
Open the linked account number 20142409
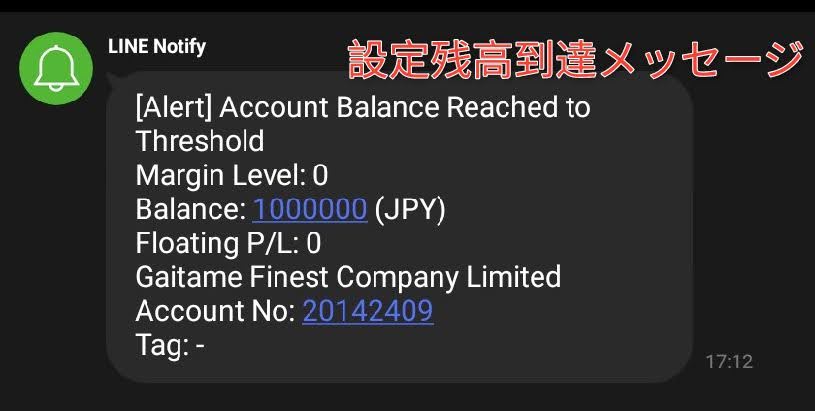[x=367, y=311]
